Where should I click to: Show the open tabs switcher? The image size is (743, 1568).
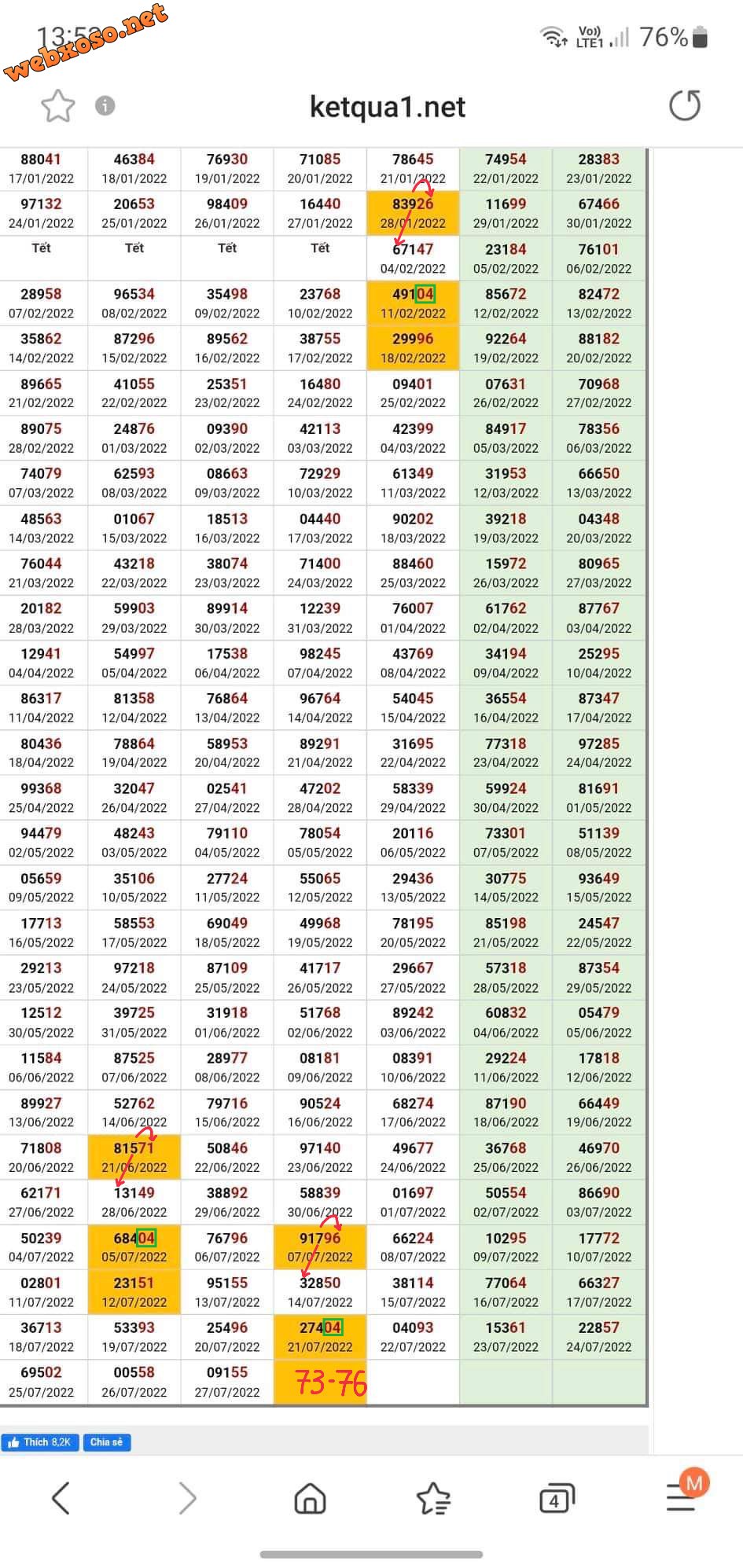pyautogui.click(x=557, y=1499)
